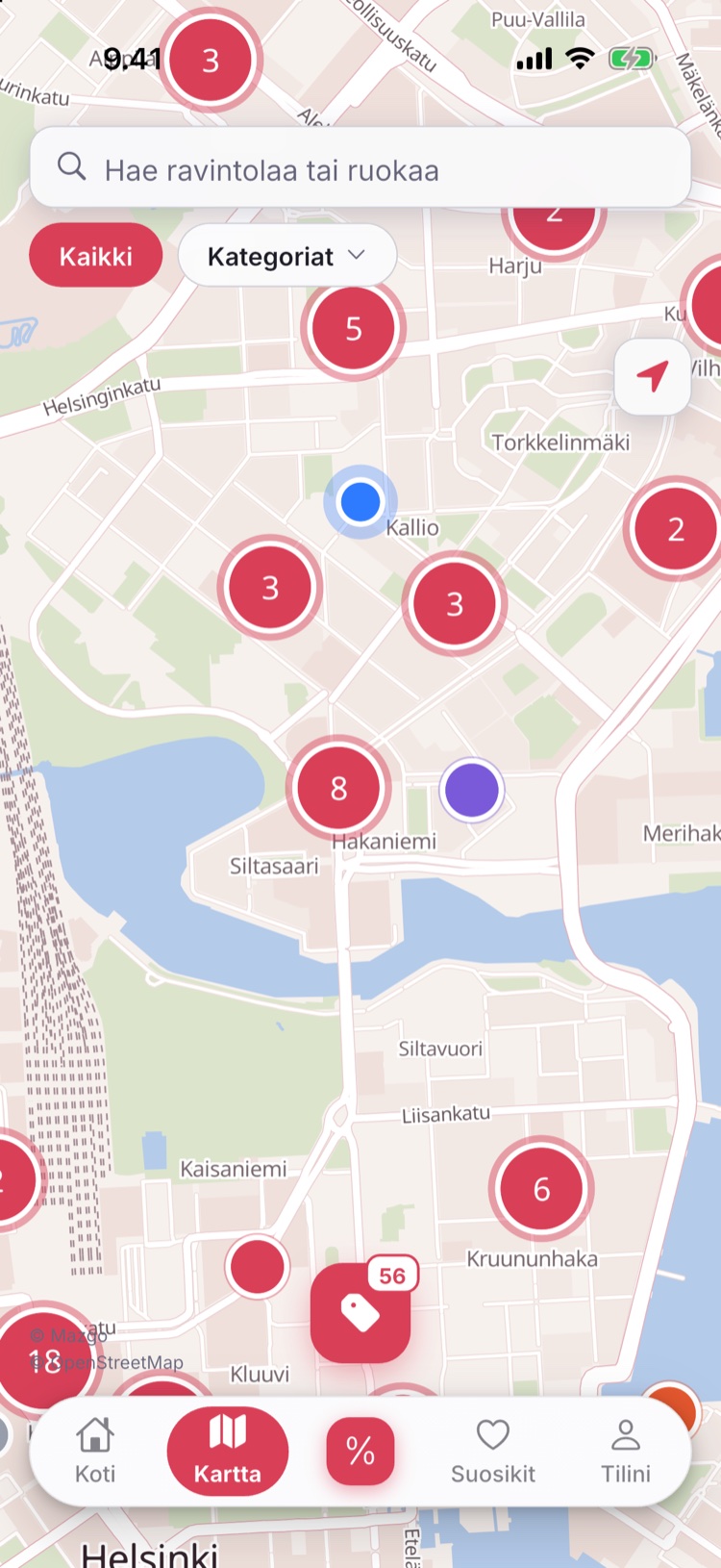Select the plain red marker near Kluuvi
721x1568 pixels.
coord(257,1267)
